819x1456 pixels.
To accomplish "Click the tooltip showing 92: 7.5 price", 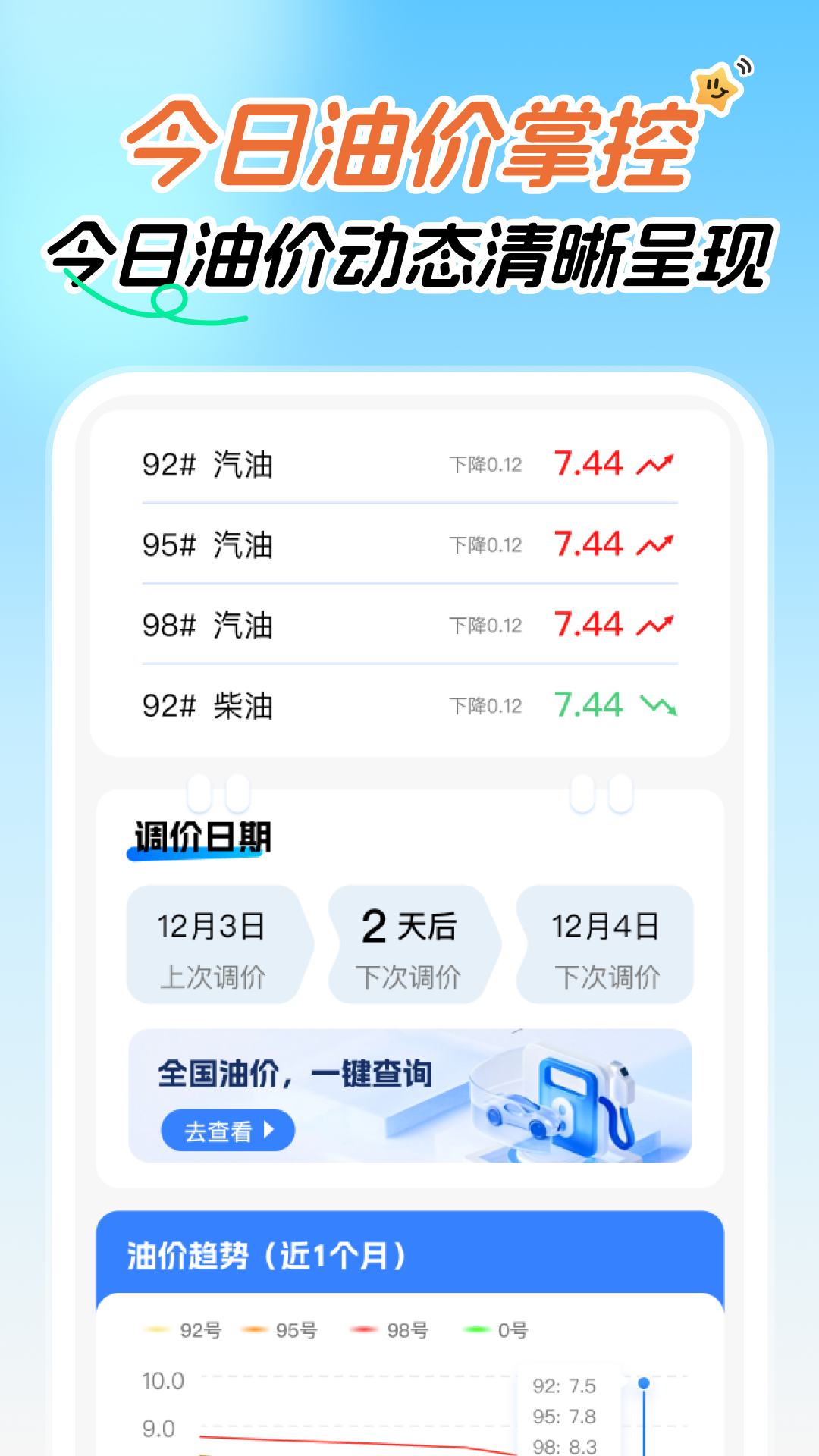I will pyautogui.click(x=566, y=1385).
